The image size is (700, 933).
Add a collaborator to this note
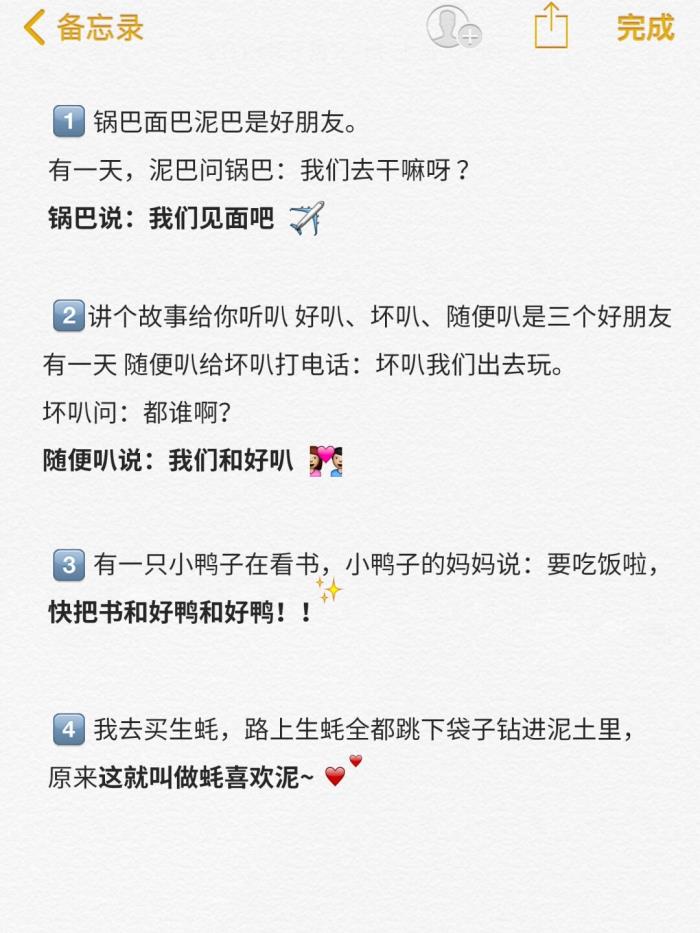point(453,27)
